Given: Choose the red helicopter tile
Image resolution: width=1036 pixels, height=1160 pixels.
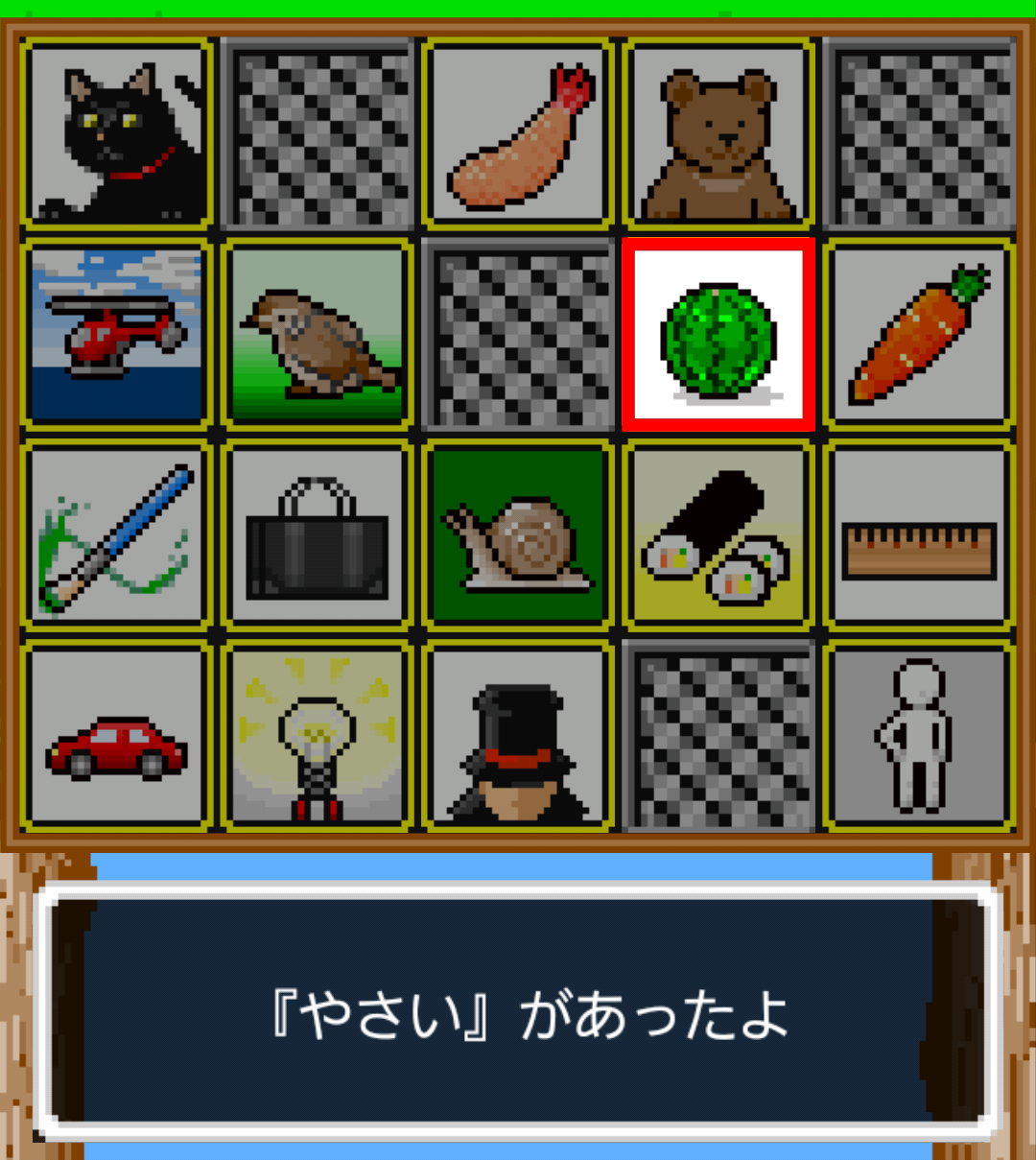Looking at the screenshot, I should (x=117, y=334).
